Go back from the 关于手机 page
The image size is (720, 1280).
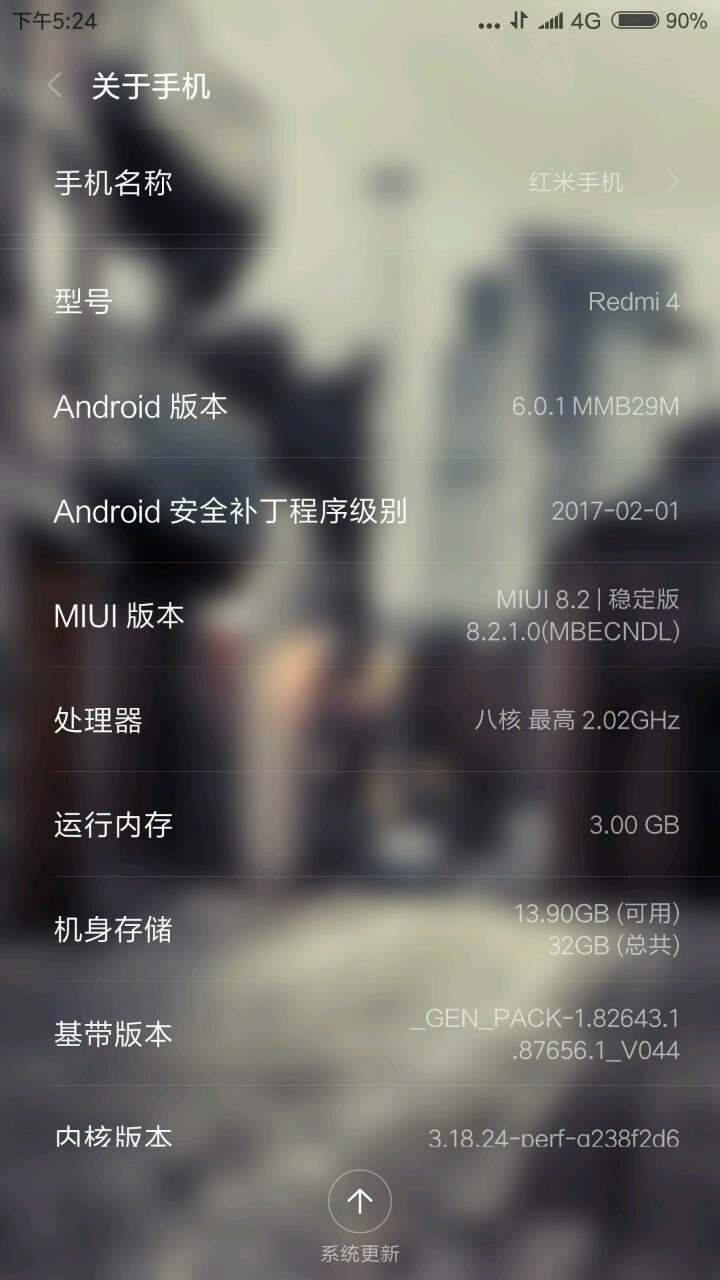[x=55, y=87]
